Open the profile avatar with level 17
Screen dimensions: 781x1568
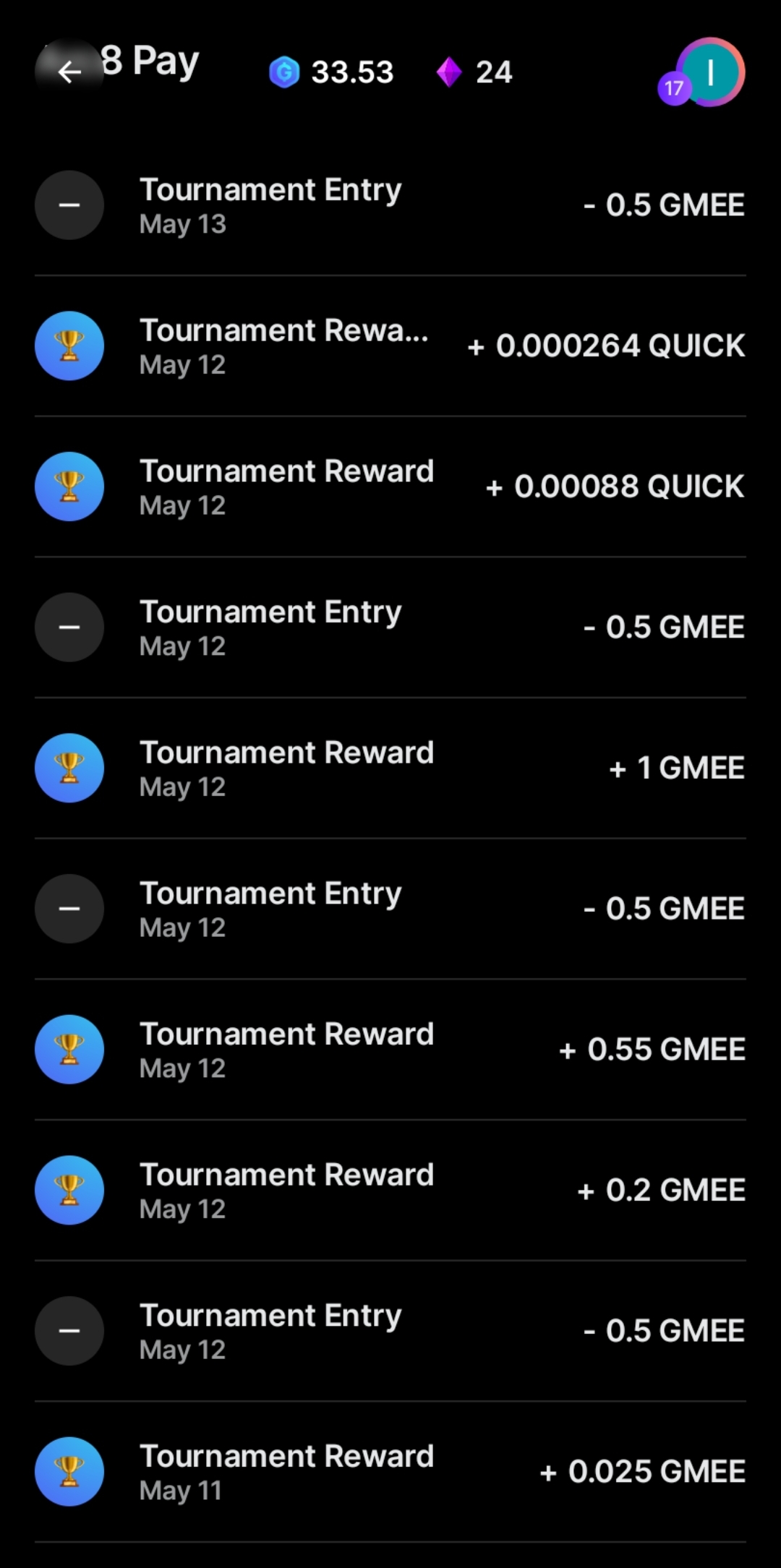[x=708, y=73]
